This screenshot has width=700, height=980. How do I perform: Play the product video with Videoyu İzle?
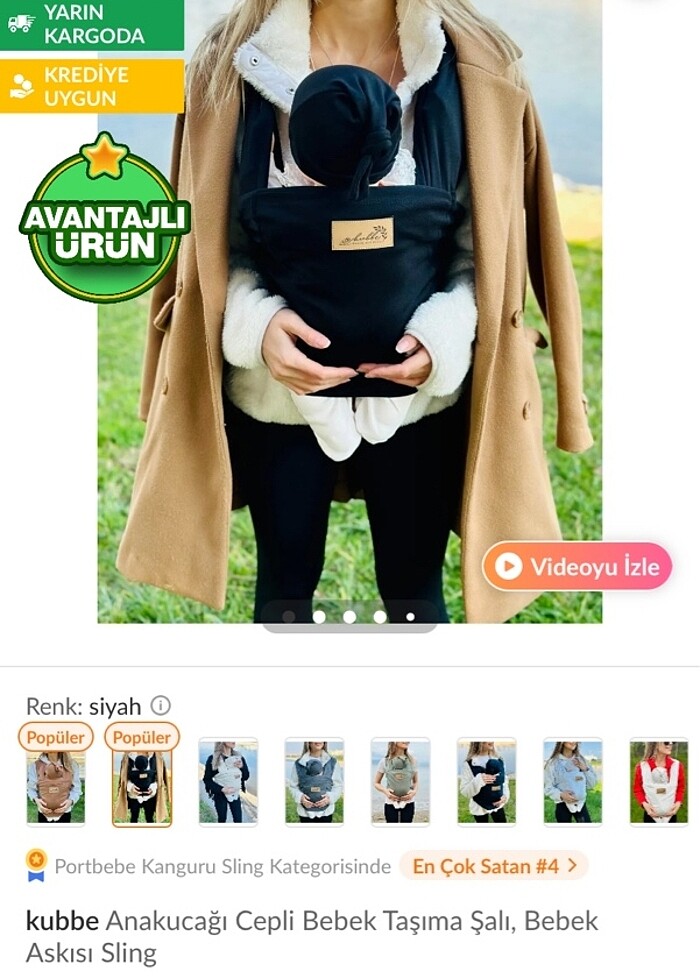[577, 567]
